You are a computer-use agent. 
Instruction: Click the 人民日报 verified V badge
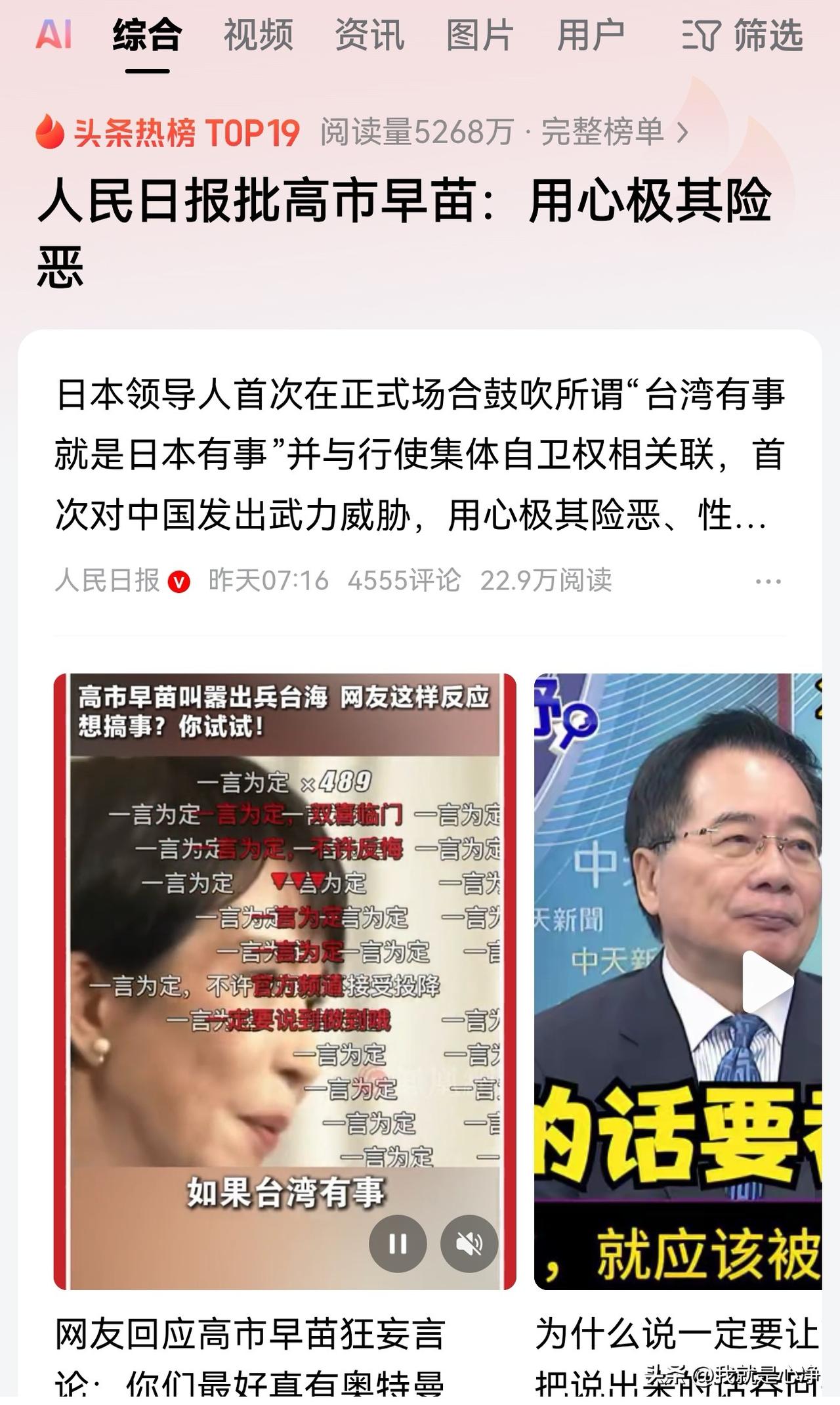pyautogui.click(x=180, y=582)
